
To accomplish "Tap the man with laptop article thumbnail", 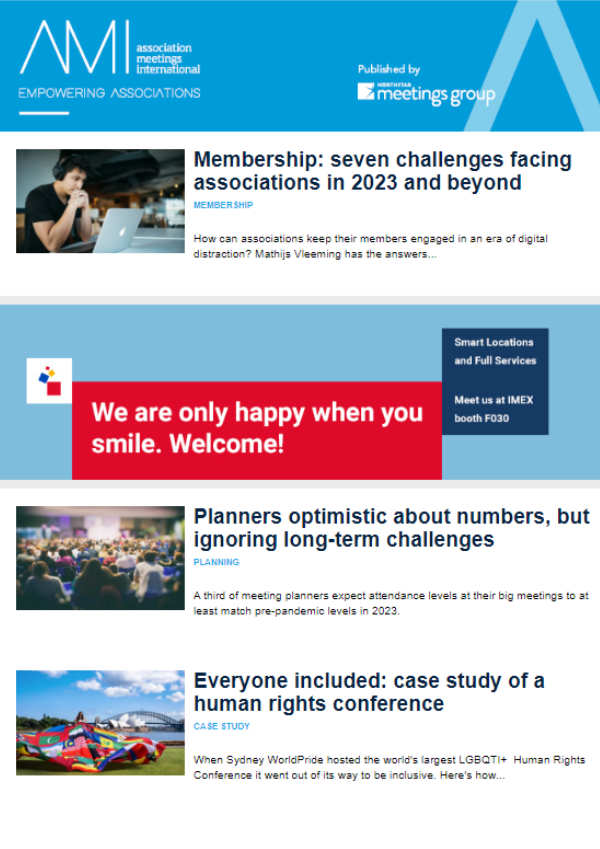I will [x=100, y=200].
